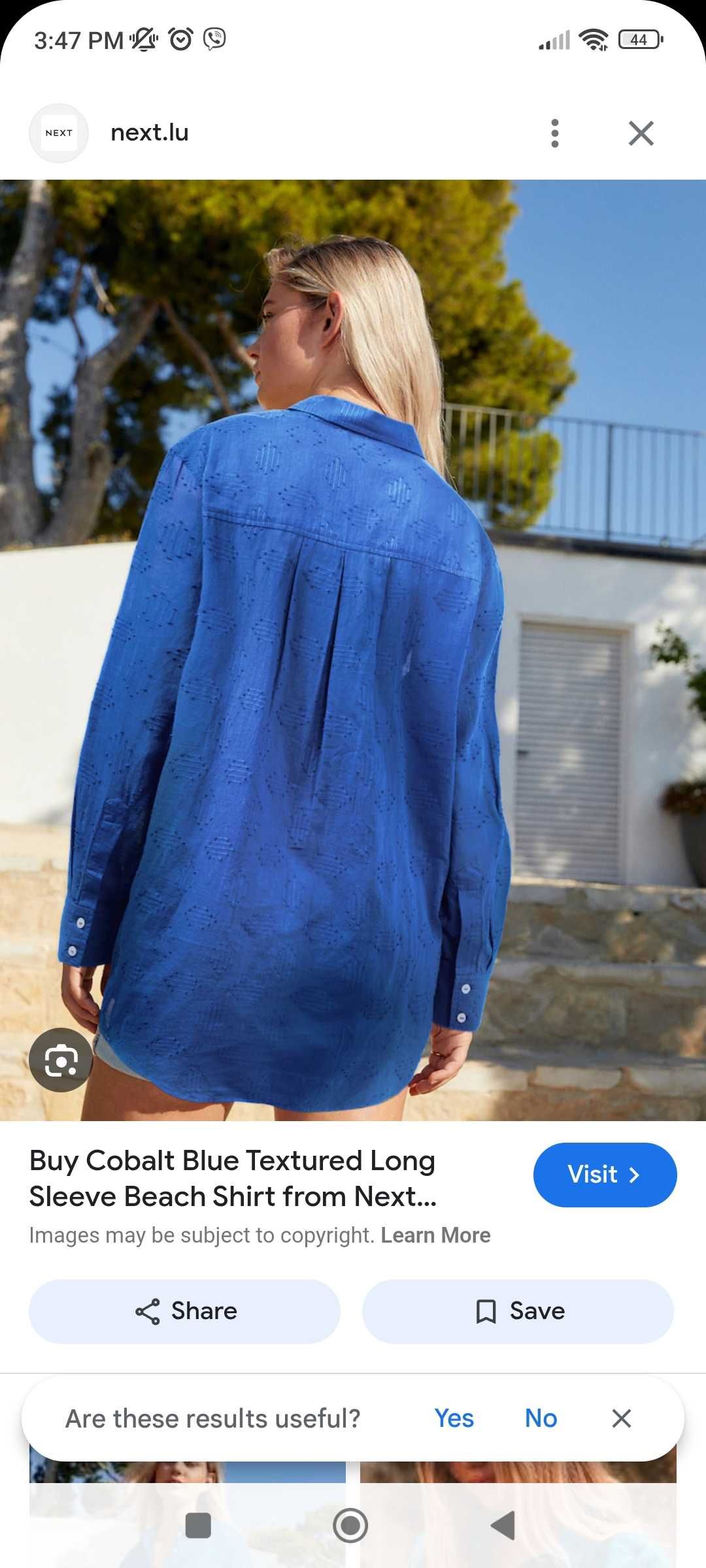Visit the next.lu product page
The image size is (706, 1568).
[x=605, y=1175]
